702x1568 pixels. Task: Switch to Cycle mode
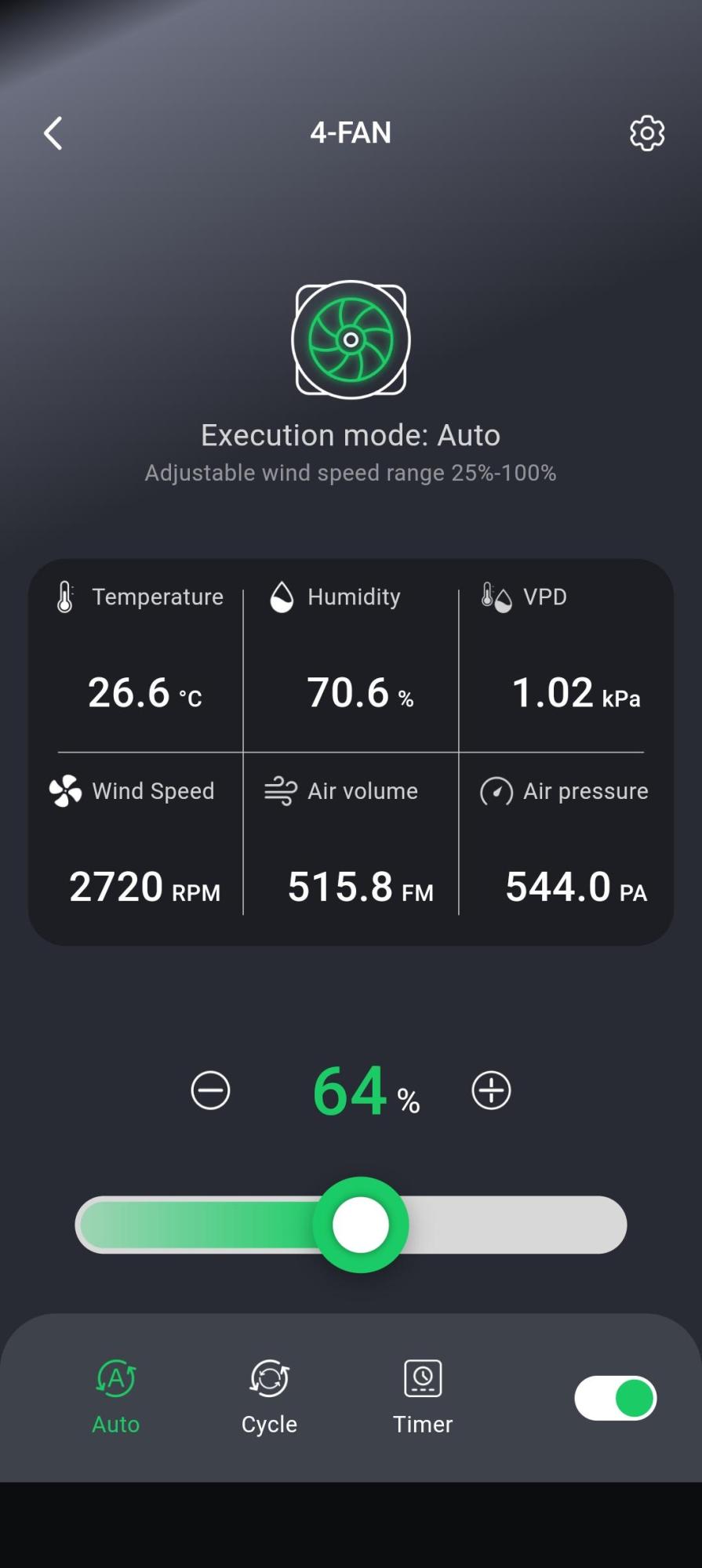click(269, 1397)
